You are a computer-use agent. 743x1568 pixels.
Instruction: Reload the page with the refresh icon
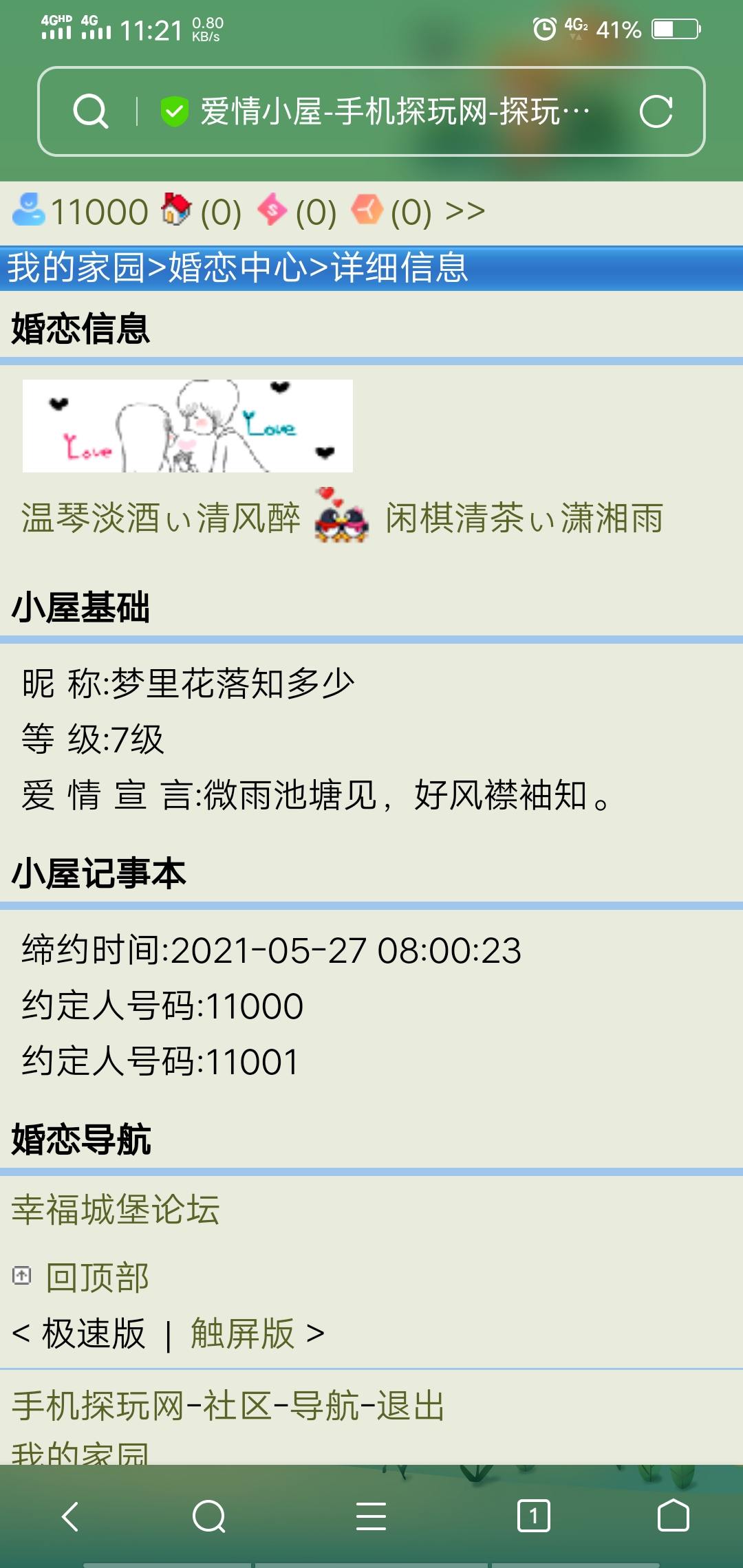tap(655, 111)
